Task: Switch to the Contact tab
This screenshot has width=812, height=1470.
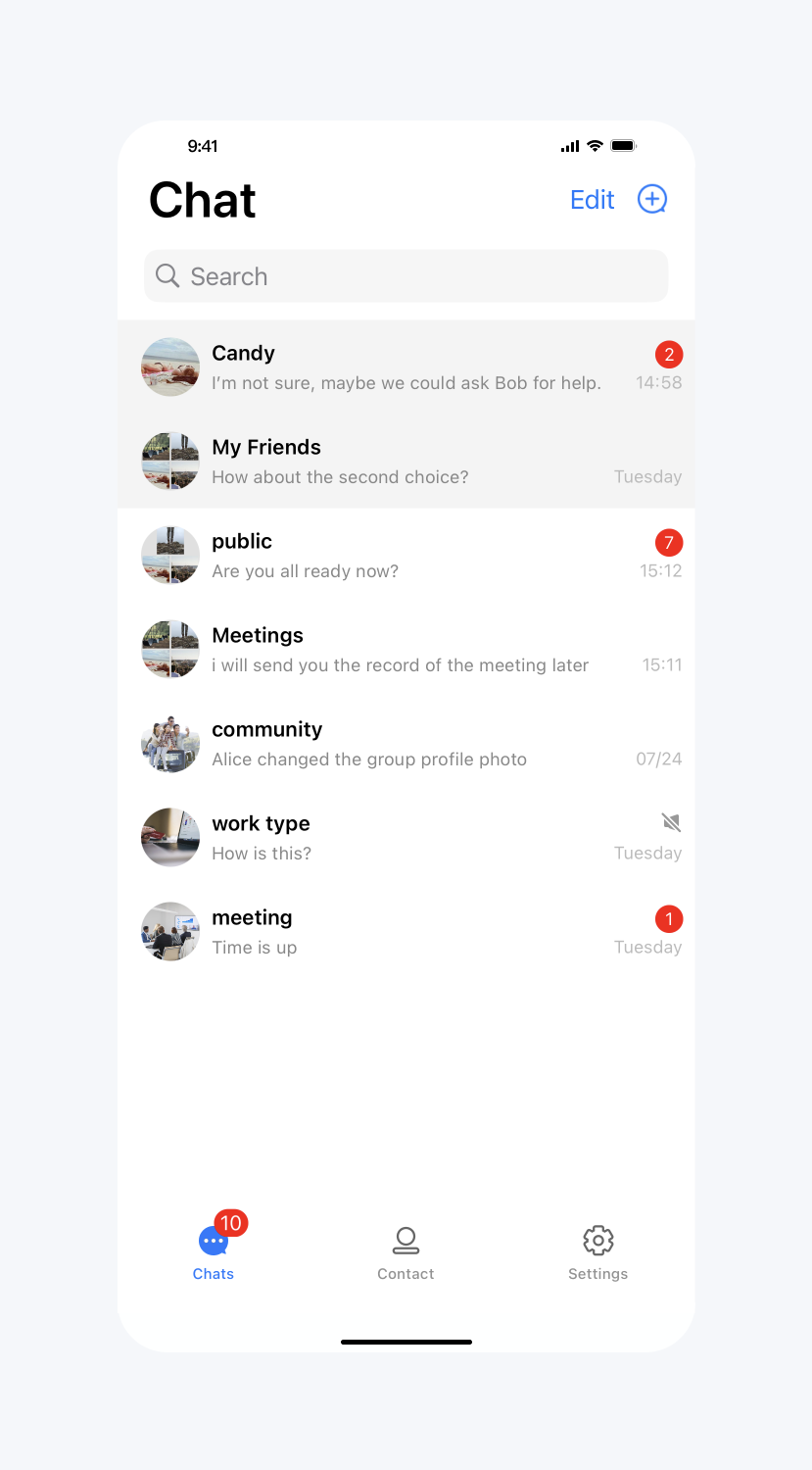Action: 406,1252
